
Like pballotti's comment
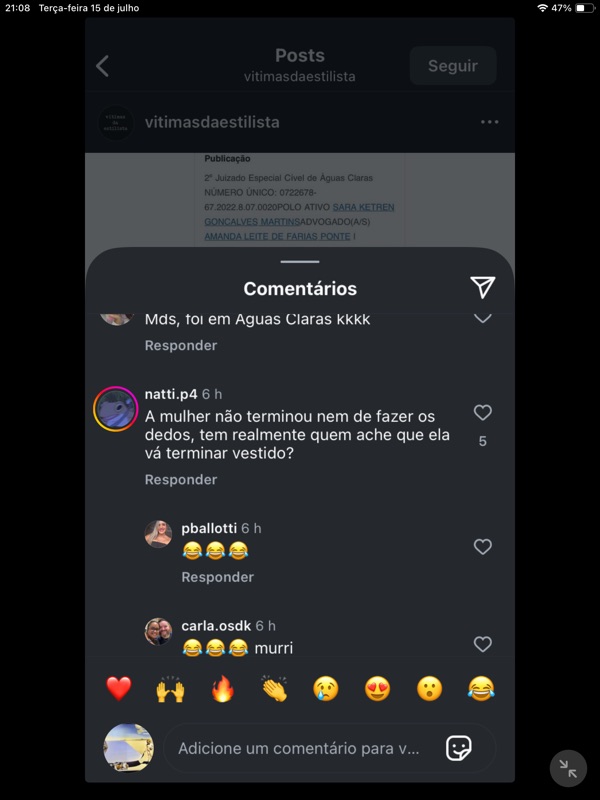tap(482, 547)
